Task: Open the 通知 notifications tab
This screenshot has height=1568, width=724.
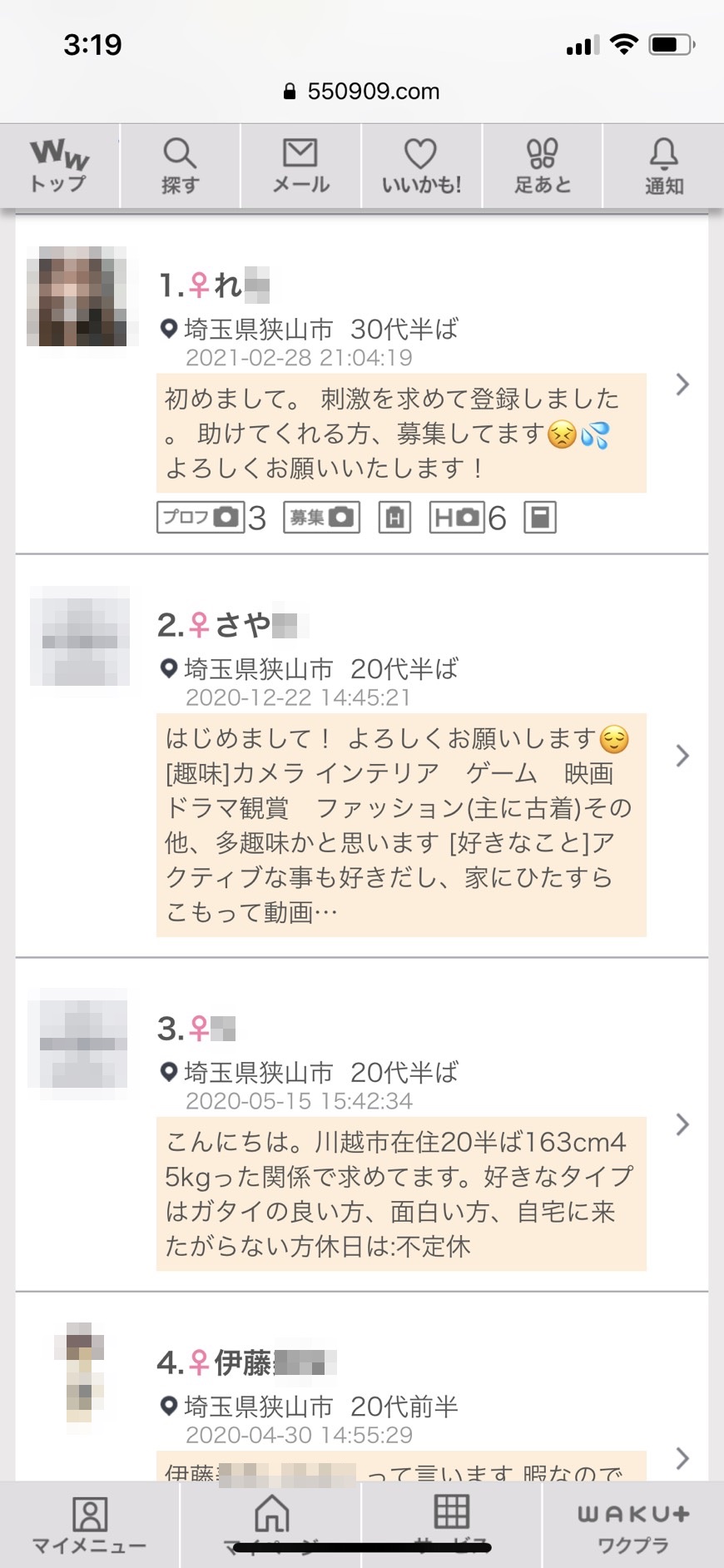Action: [x=663, y=166]
